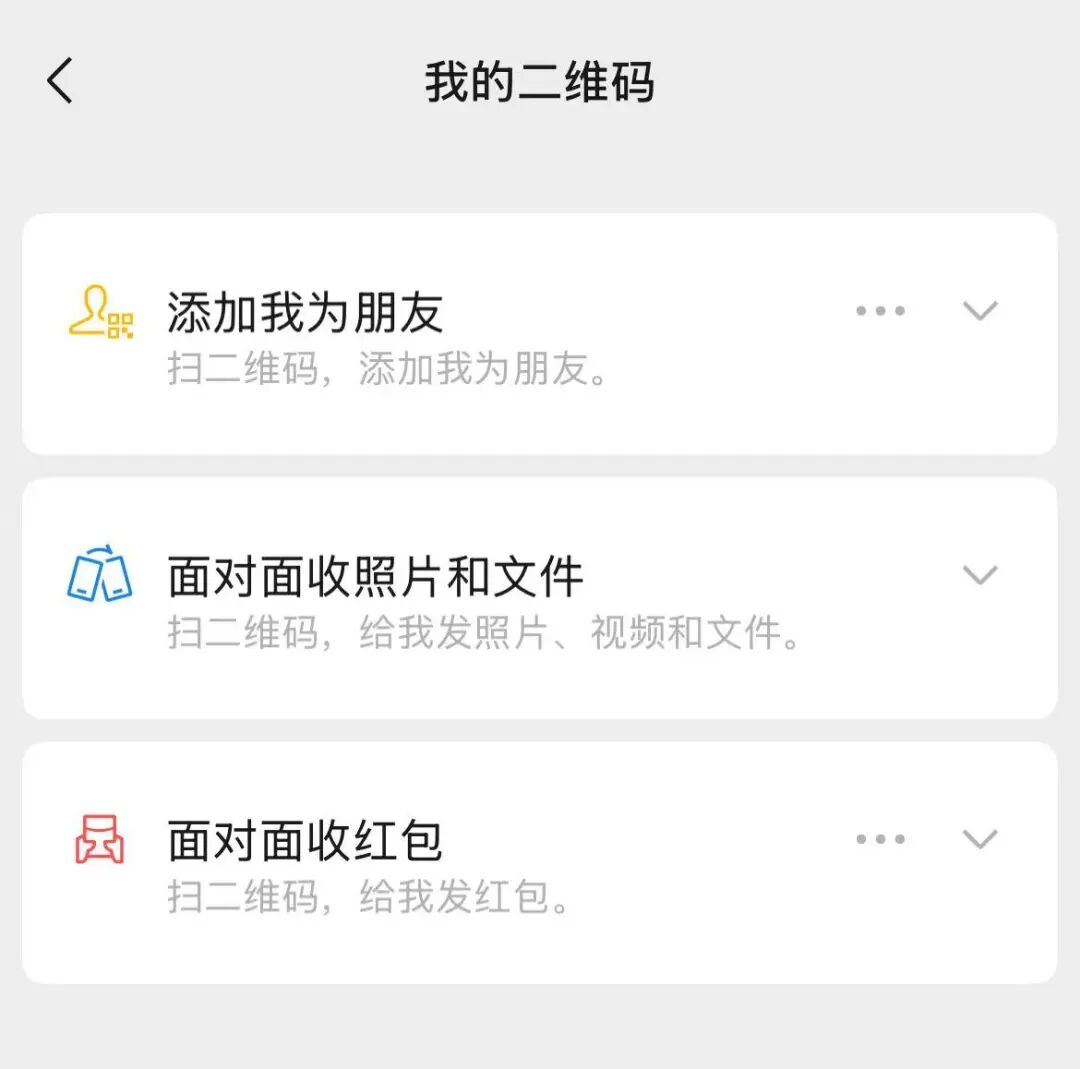
Task: Expand the 添加我为朋友 QR code
Action: pos(980,311)
